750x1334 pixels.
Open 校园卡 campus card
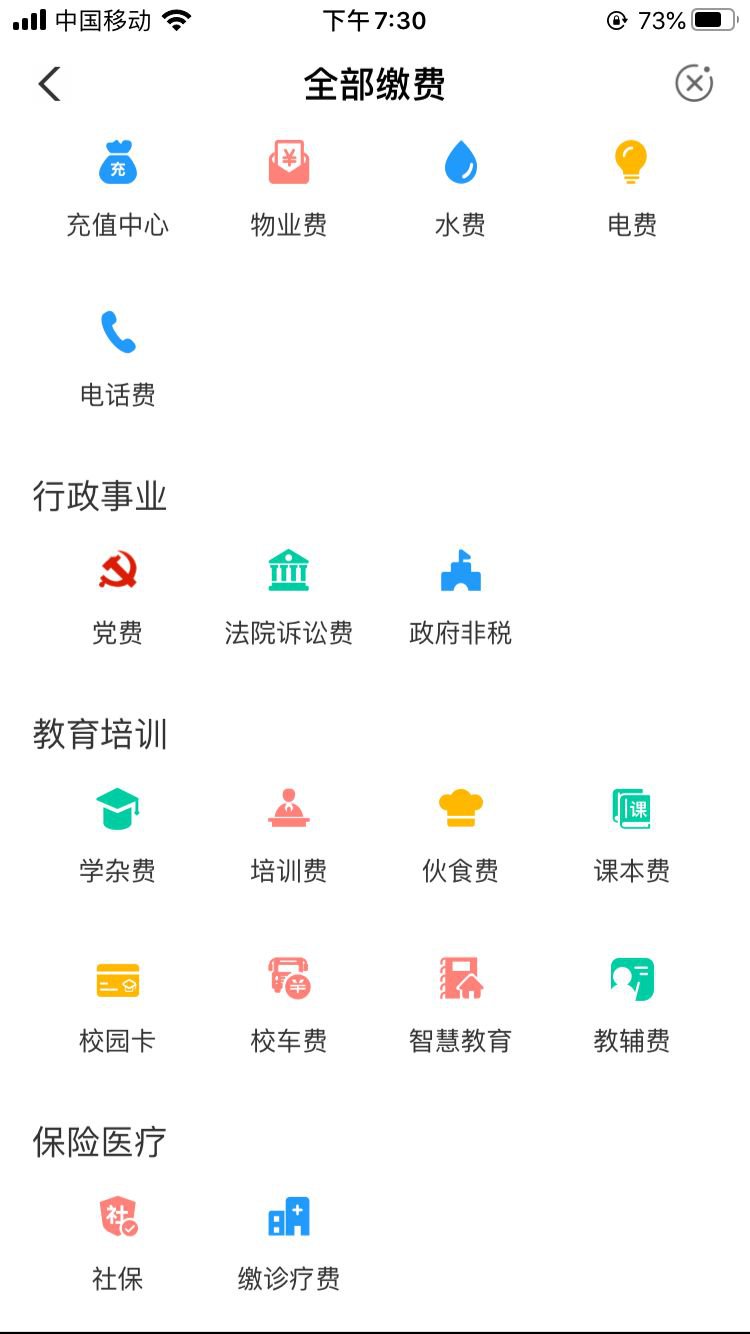point(118,1004)
